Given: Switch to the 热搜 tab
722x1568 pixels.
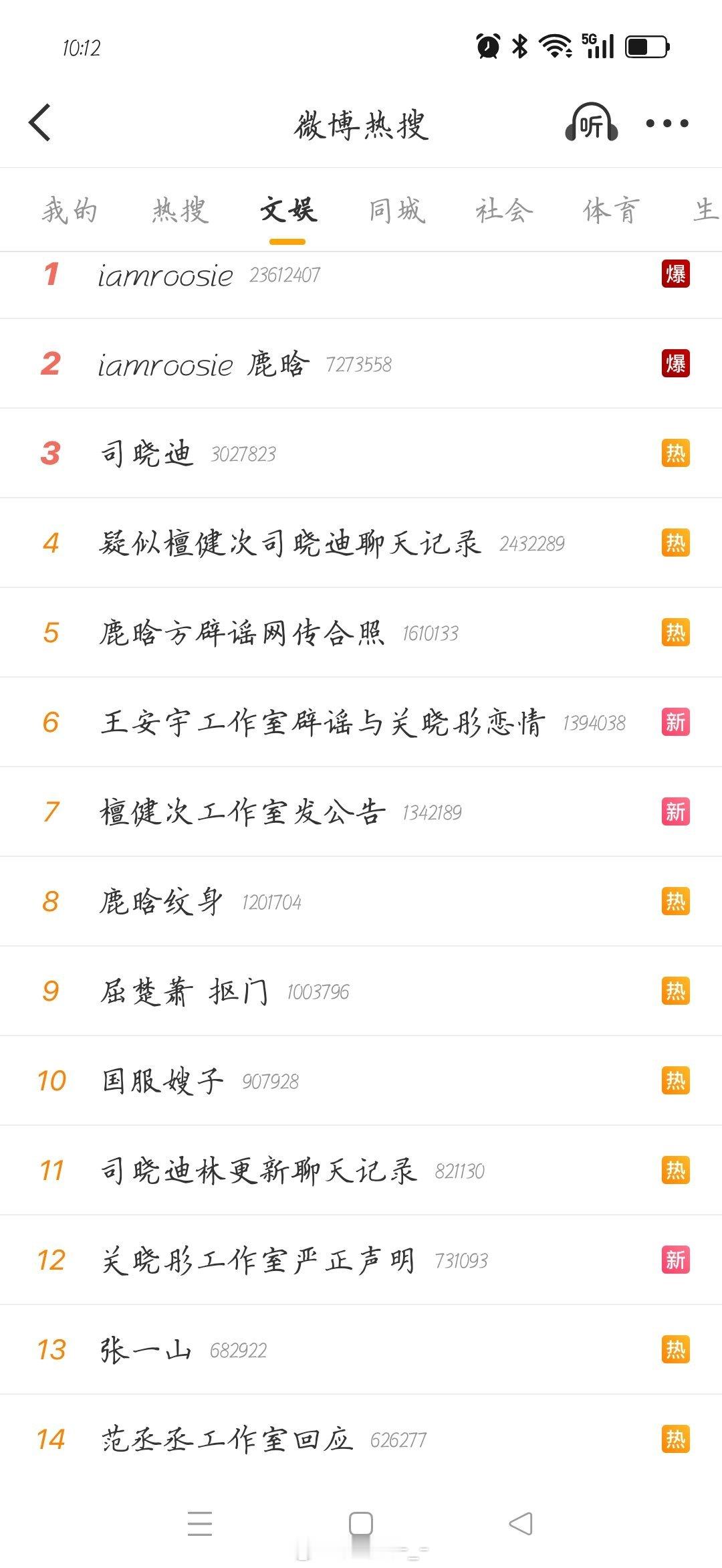Looking at the screenshot, I should coord(179,209).
